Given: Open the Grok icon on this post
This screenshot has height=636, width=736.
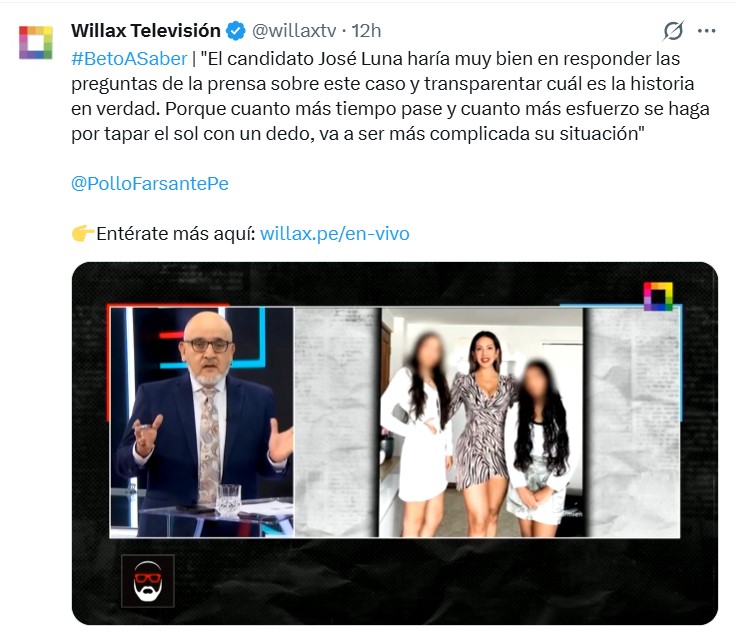Looking at the screenshot, I should pos(673,31).
